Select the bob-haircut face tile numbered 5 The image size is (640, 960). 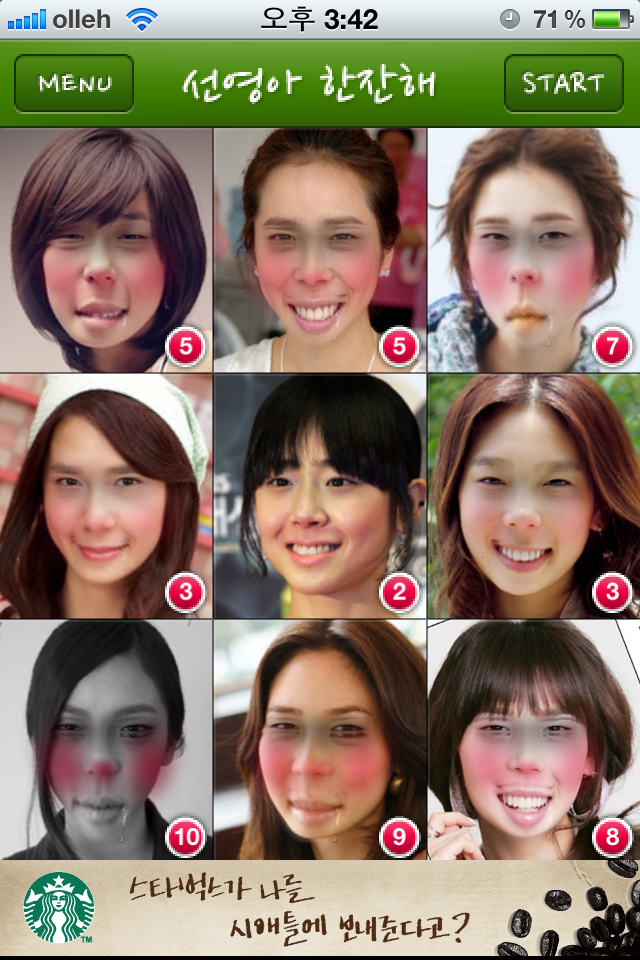coord(106,250)
